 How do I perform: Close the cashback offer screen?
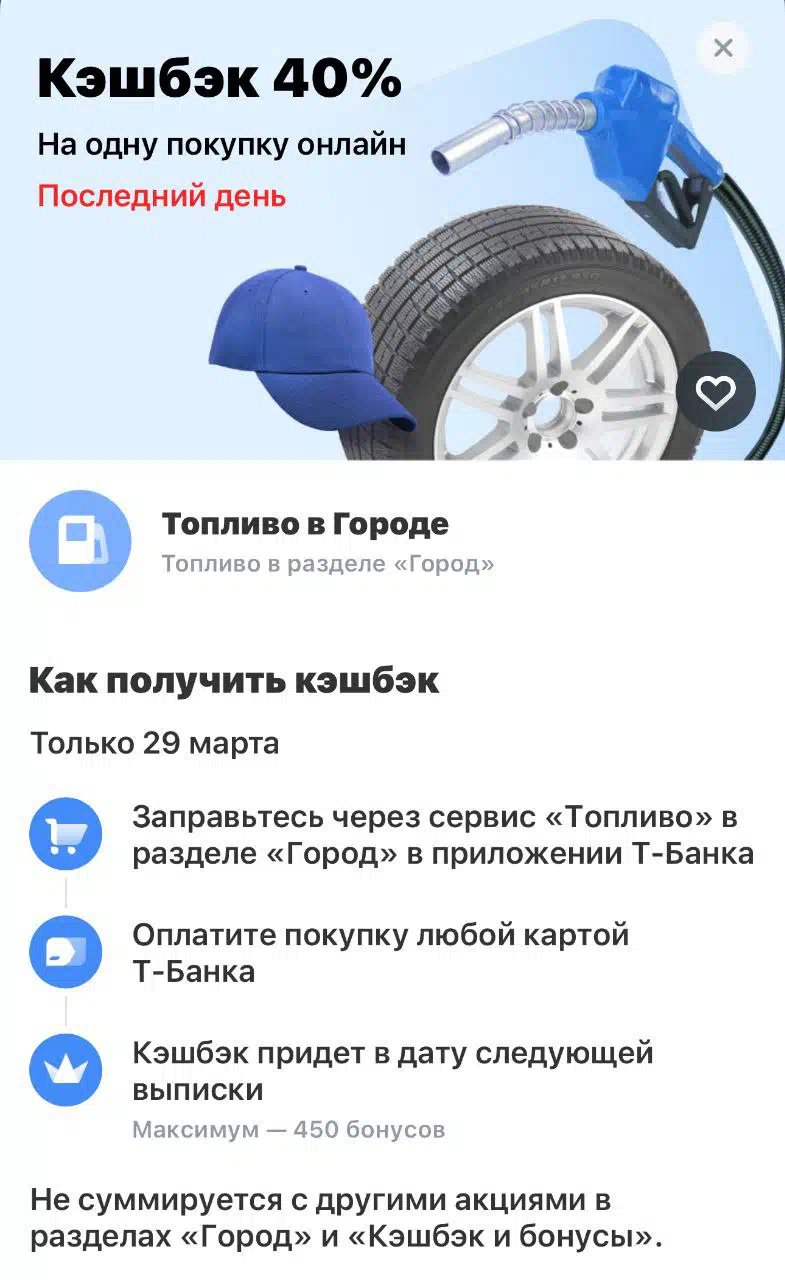tap(723, 47)
